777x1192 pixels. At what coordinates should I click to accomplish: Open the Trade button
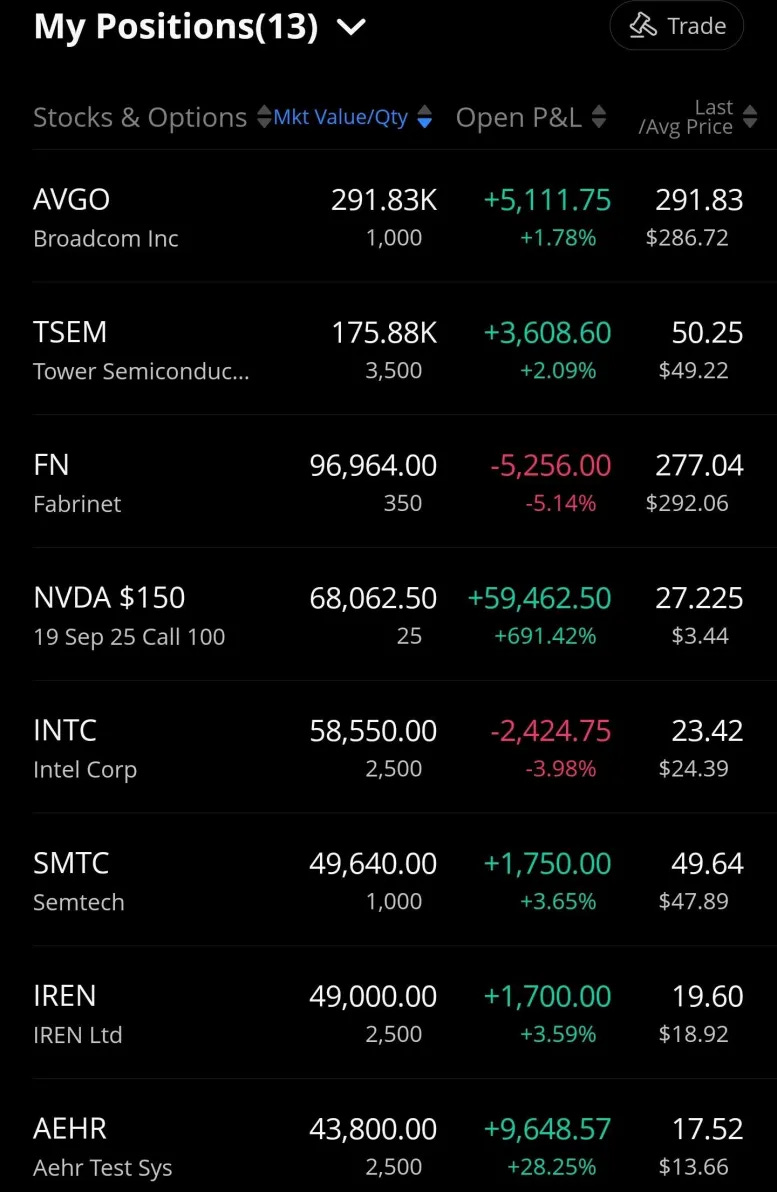(x=676, y=26)
